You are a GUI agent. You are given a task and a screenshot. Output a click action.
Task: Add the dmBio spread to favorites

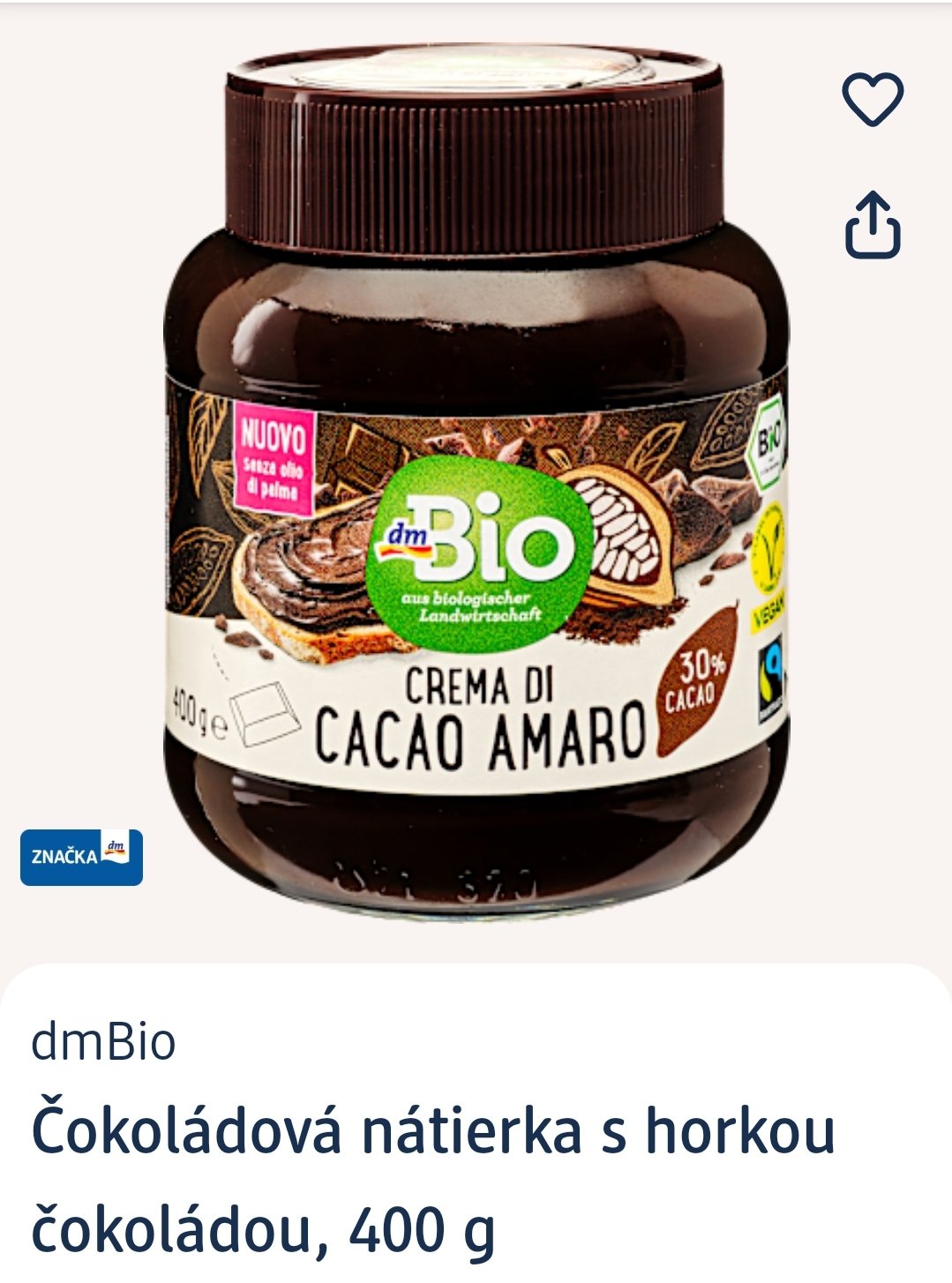(x=873, y=98)
